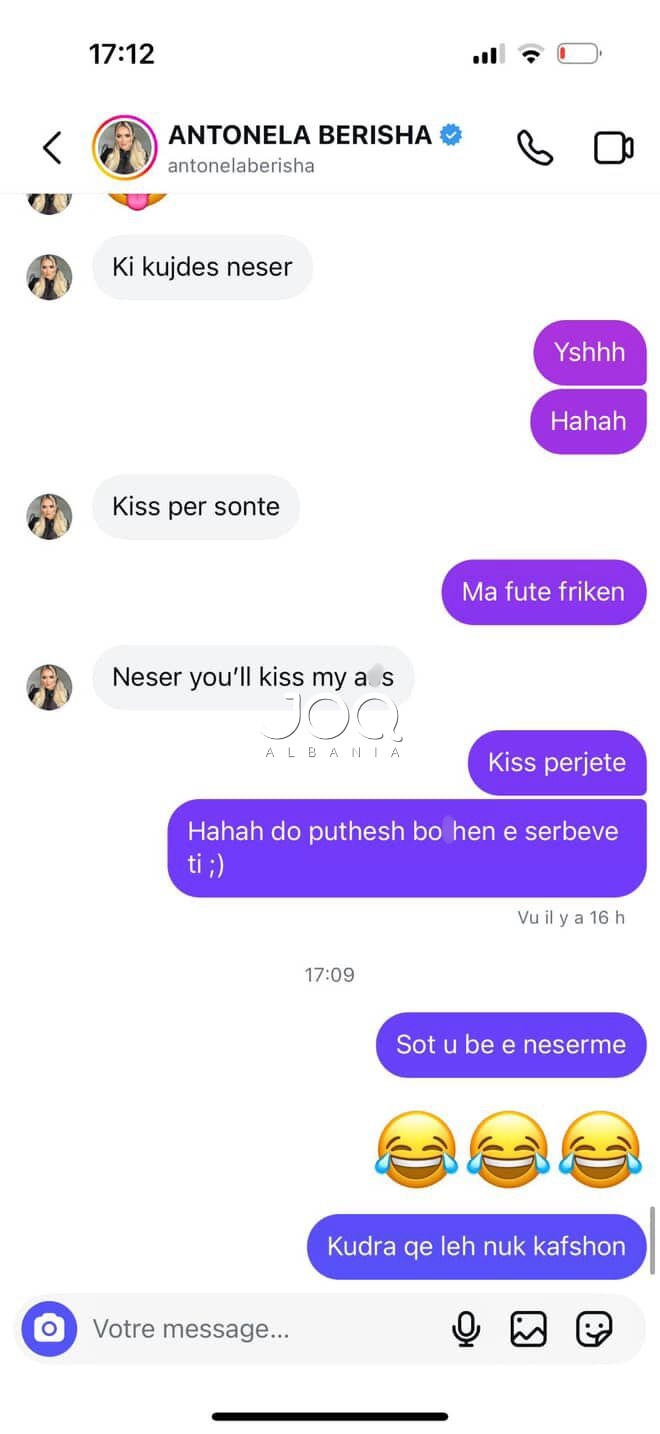
Task: Start a voice call with Antonela Berisha
Action: click(534, 148)
